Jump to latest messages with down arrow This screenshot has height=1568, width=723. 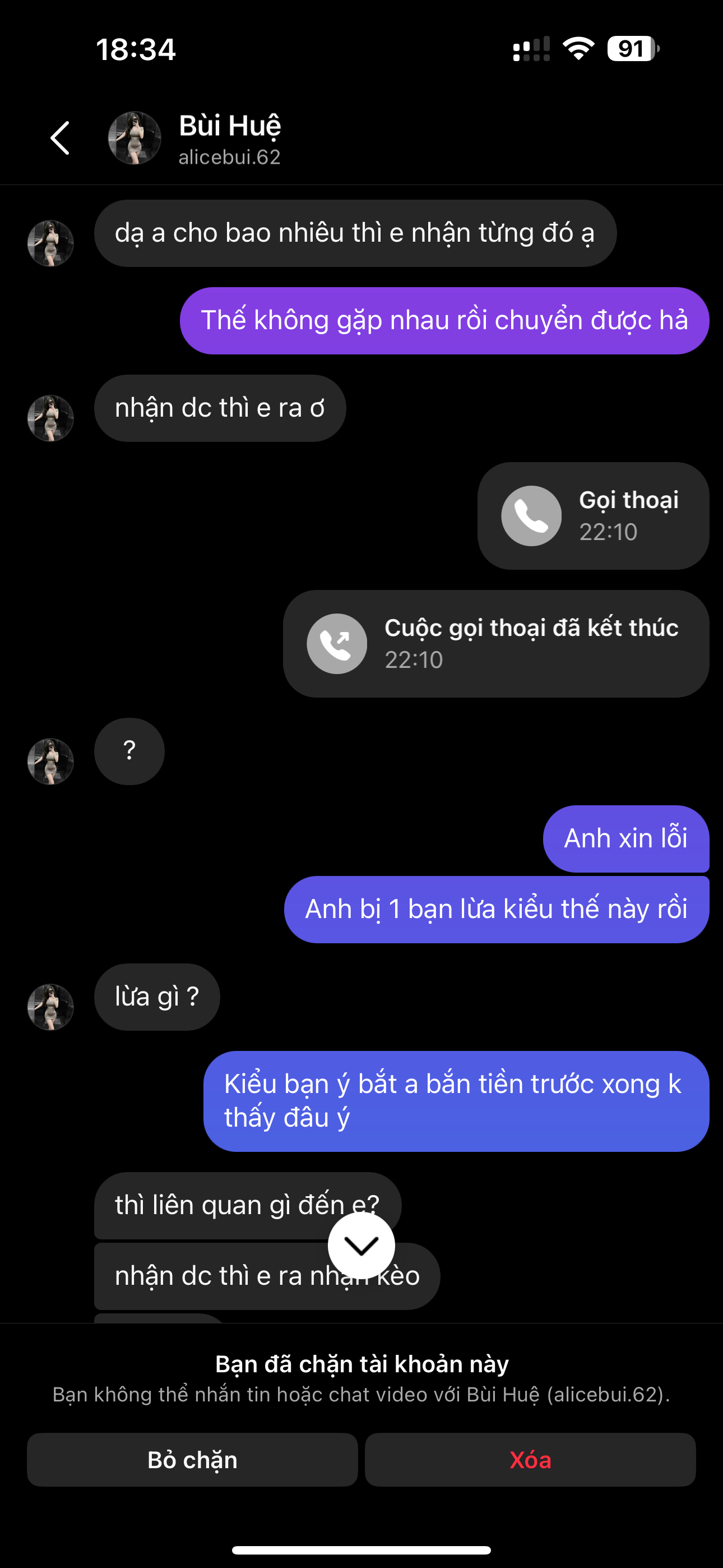click(361, 1246)
